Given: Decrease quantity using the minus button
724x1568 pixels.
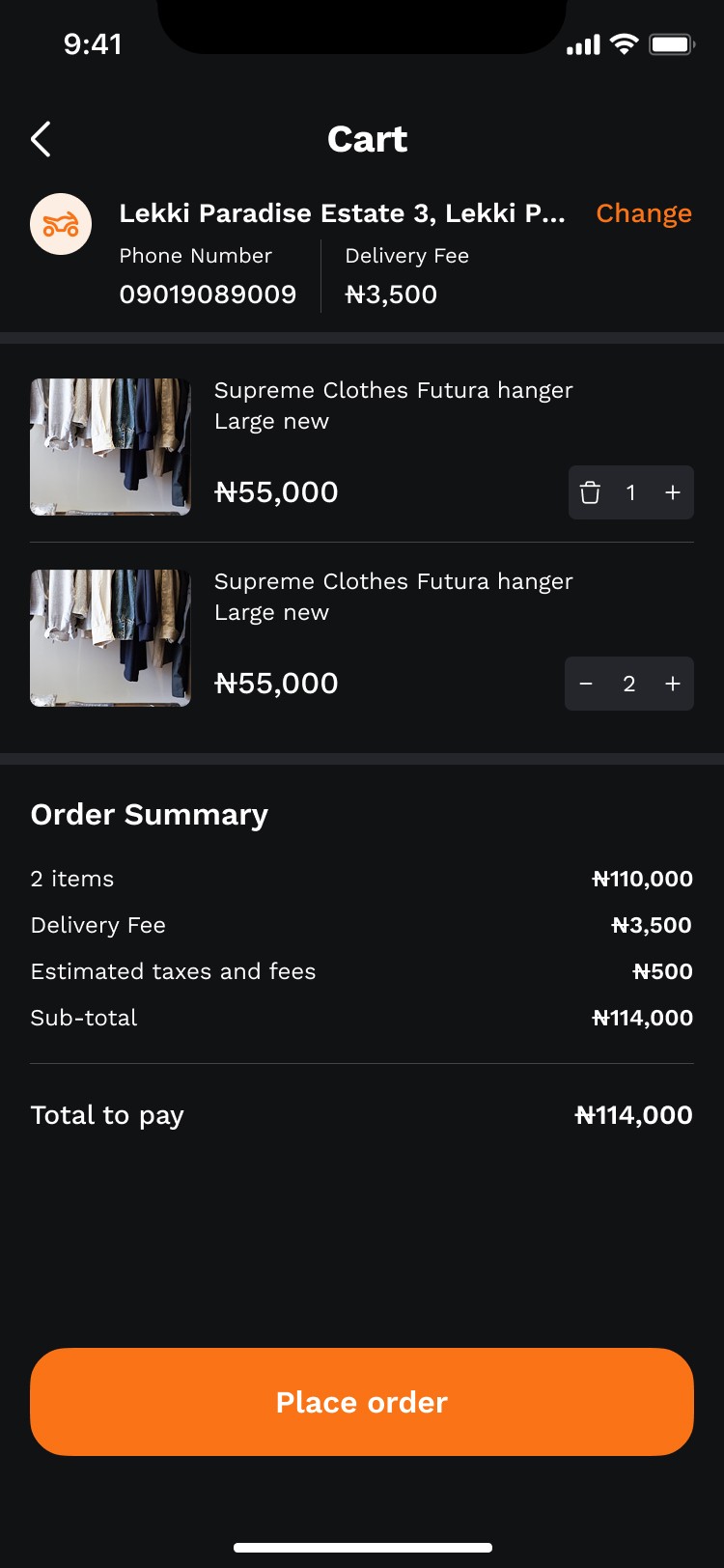Looking at the screenshot, I should point(586,685).
